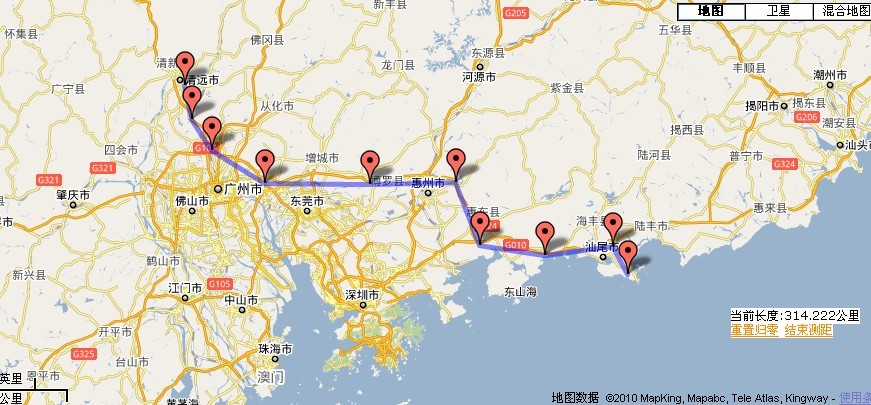Select the 混合地图 hybrid view
Screen dimensions: 871x405
(x=844, y=11)
